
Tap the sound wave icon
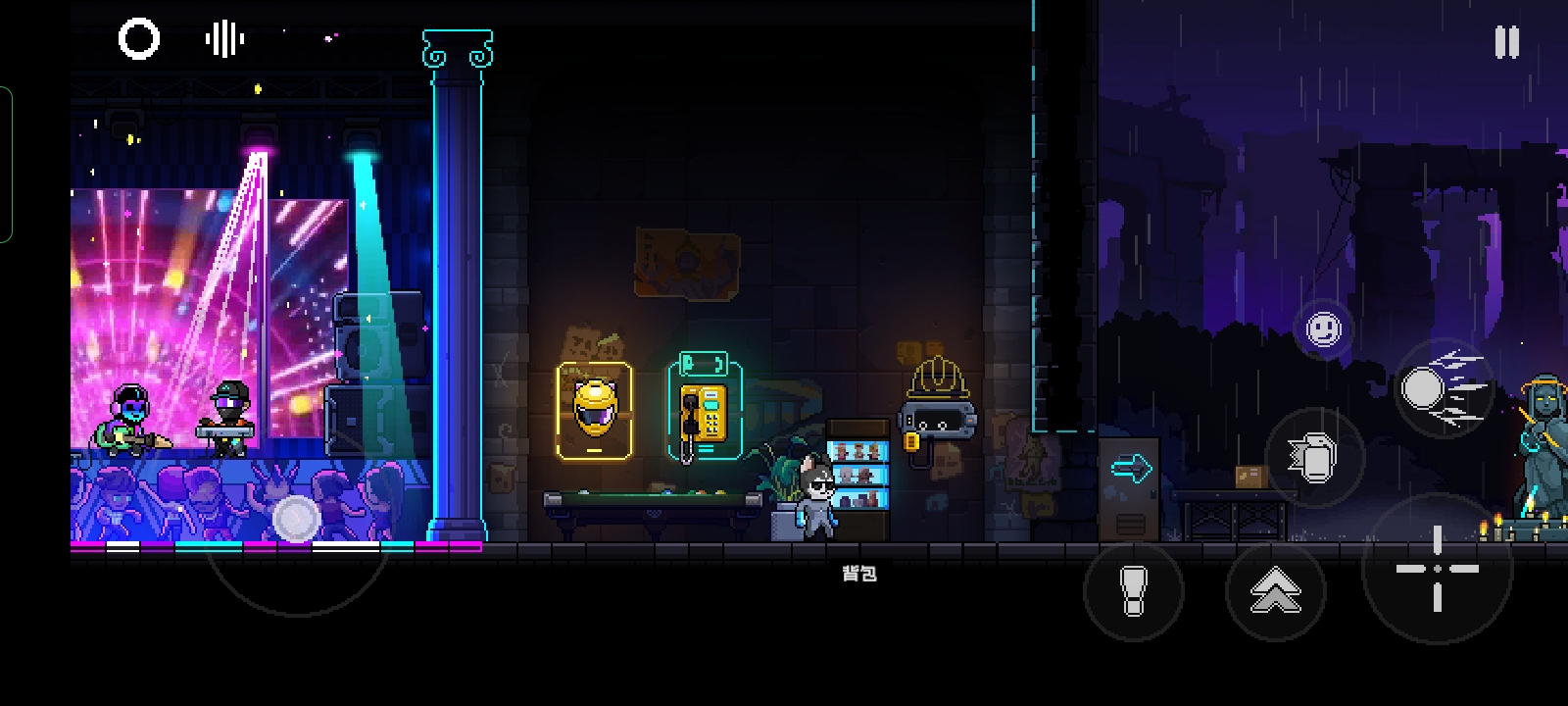click(x=224, y=40)
